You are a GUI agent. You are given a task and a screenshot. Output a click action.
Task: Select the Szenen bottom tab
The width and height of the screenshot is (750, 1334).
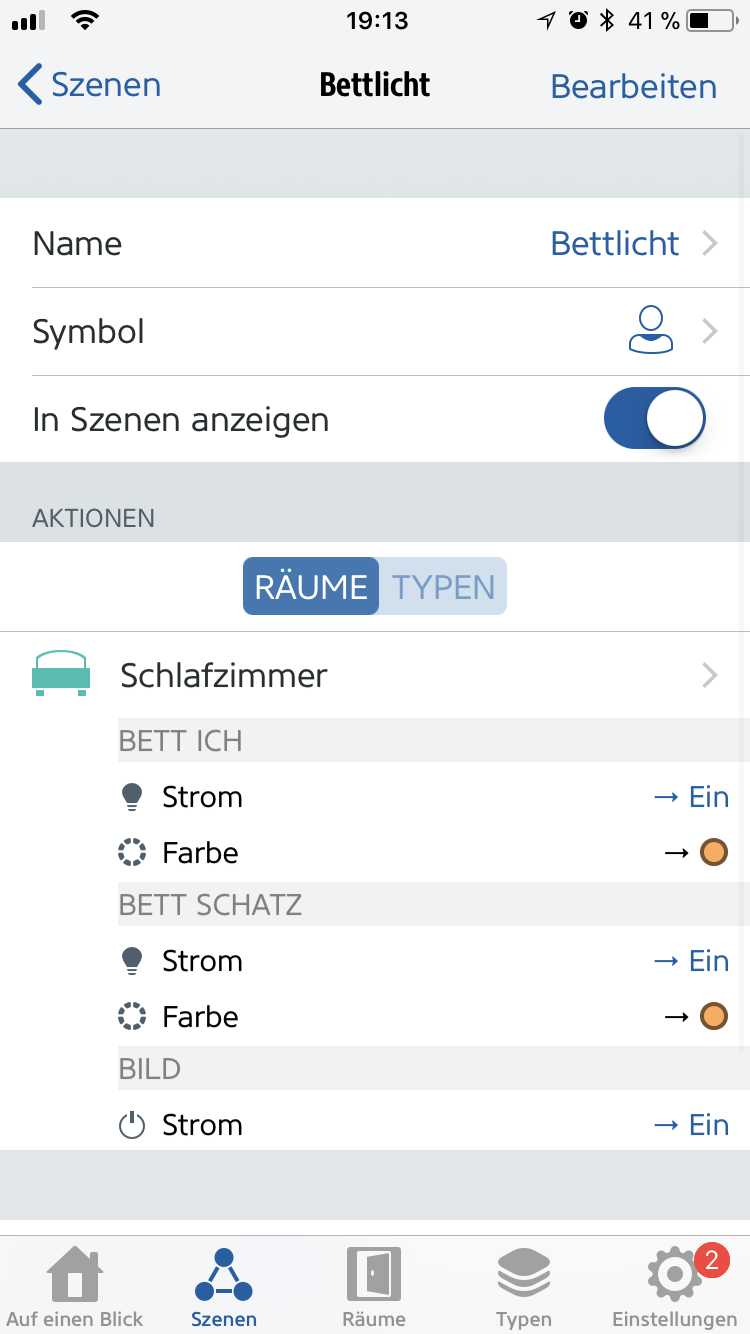[x=224, y=1286]
